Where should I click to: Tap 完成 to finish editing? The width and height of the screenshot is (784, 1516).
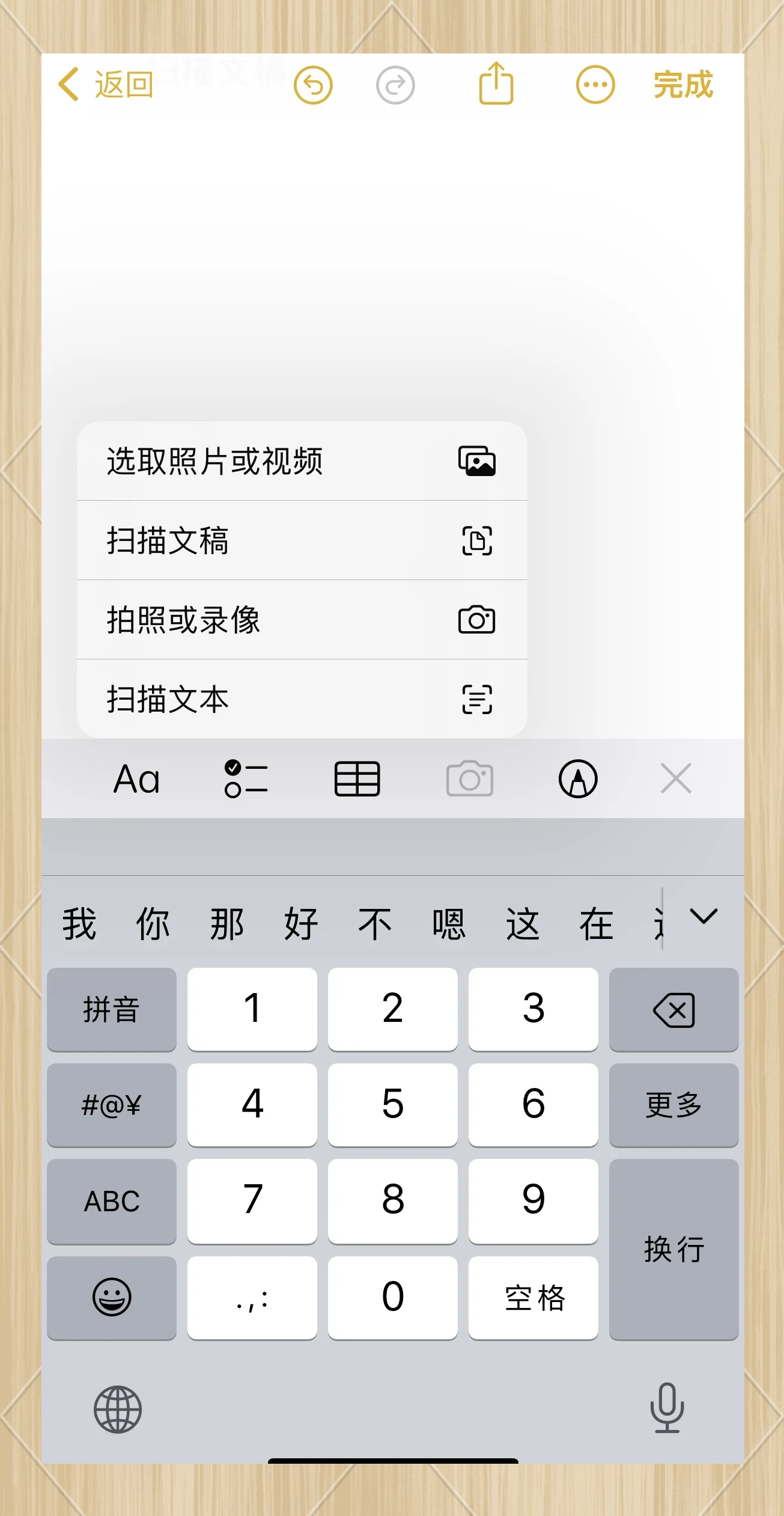pyautogui.click(x=682, y=84)
